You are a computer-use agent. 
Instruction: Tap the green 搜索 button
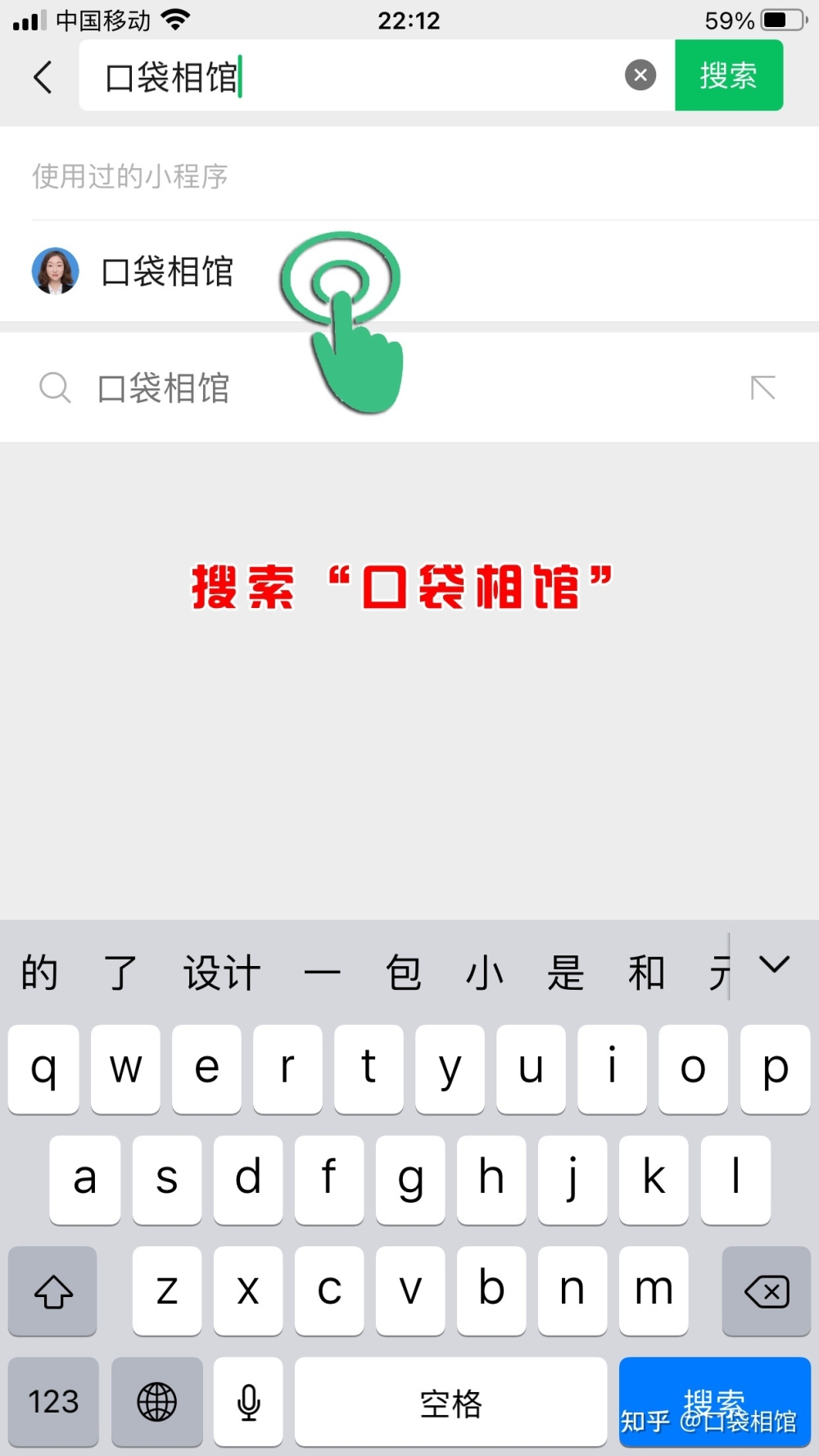coord(728,75)
